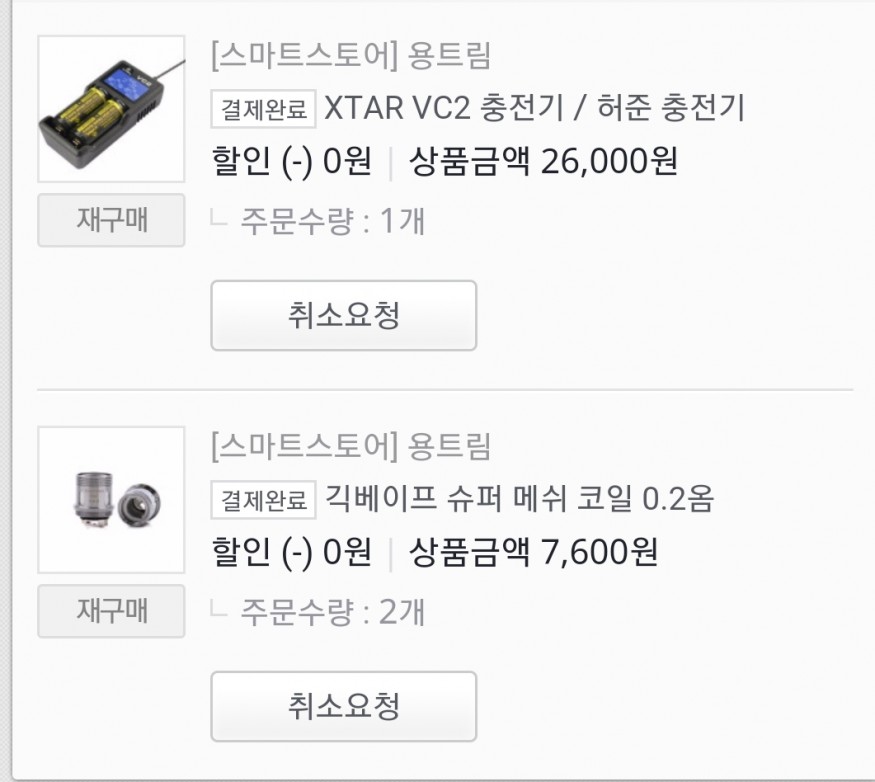Open XTAR VC2 충전기 product title
The image size is (875, 782).
click(534, 108)
